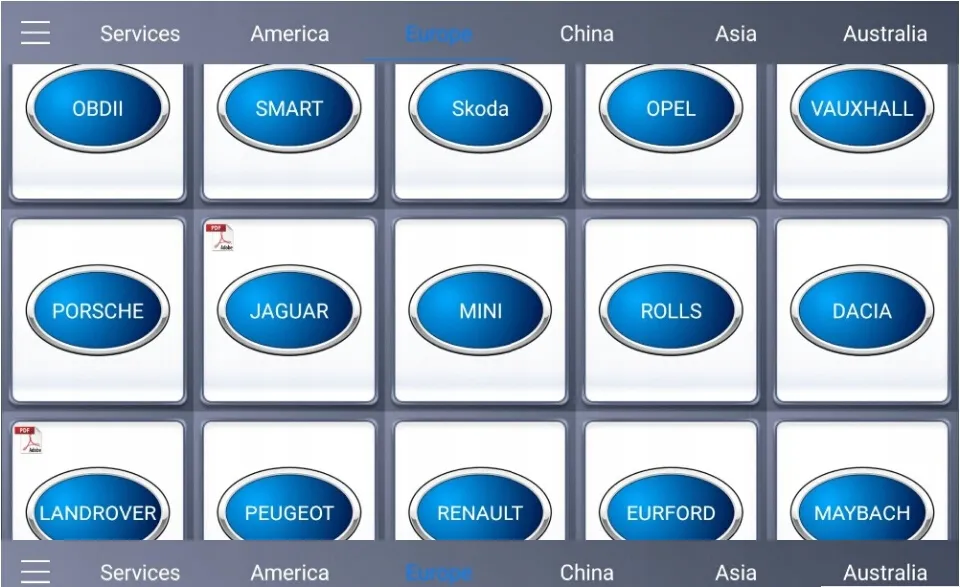Open the OBDII diagnostics tile
Screen dimensions: 960x587
tap(98, 109)
